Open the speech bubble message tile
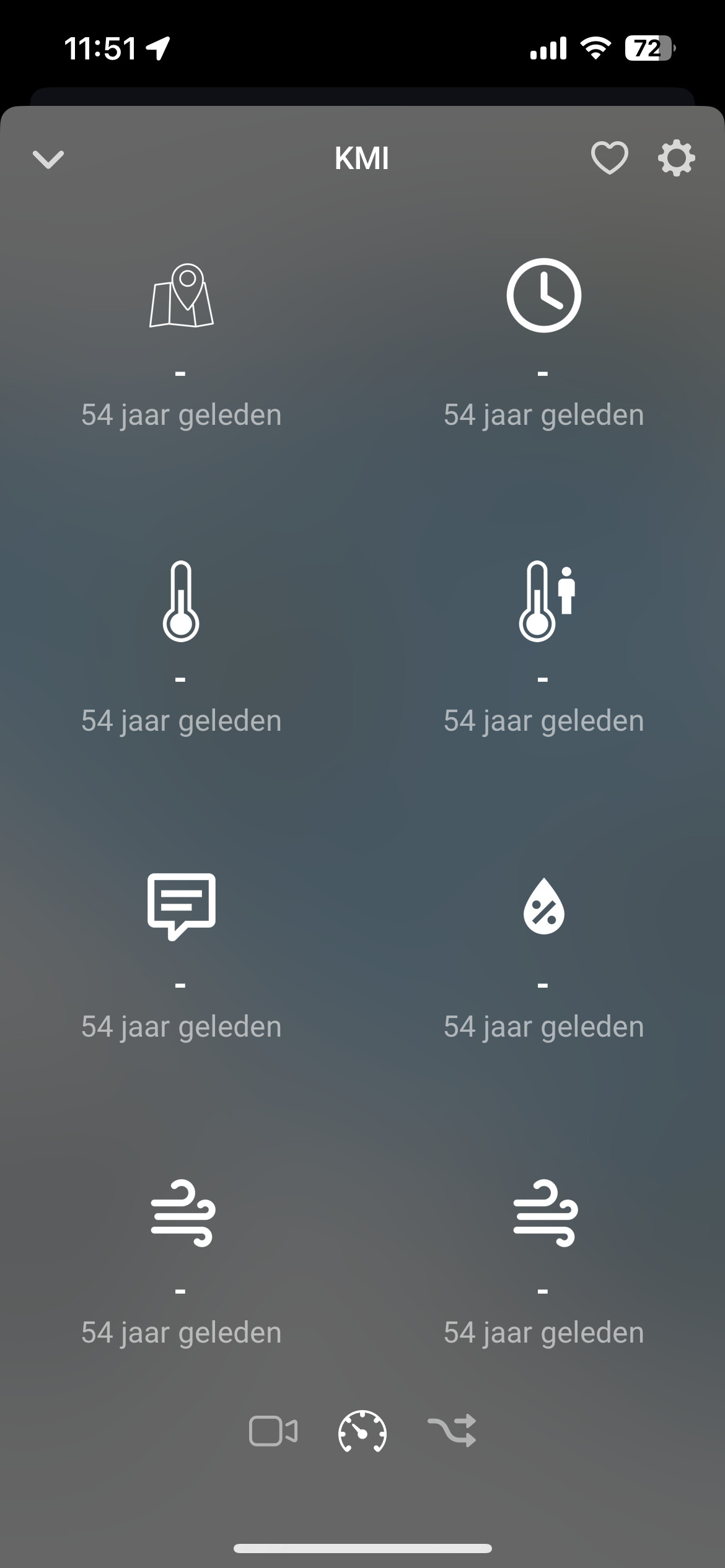725x1568 pixels. [182, 907]
